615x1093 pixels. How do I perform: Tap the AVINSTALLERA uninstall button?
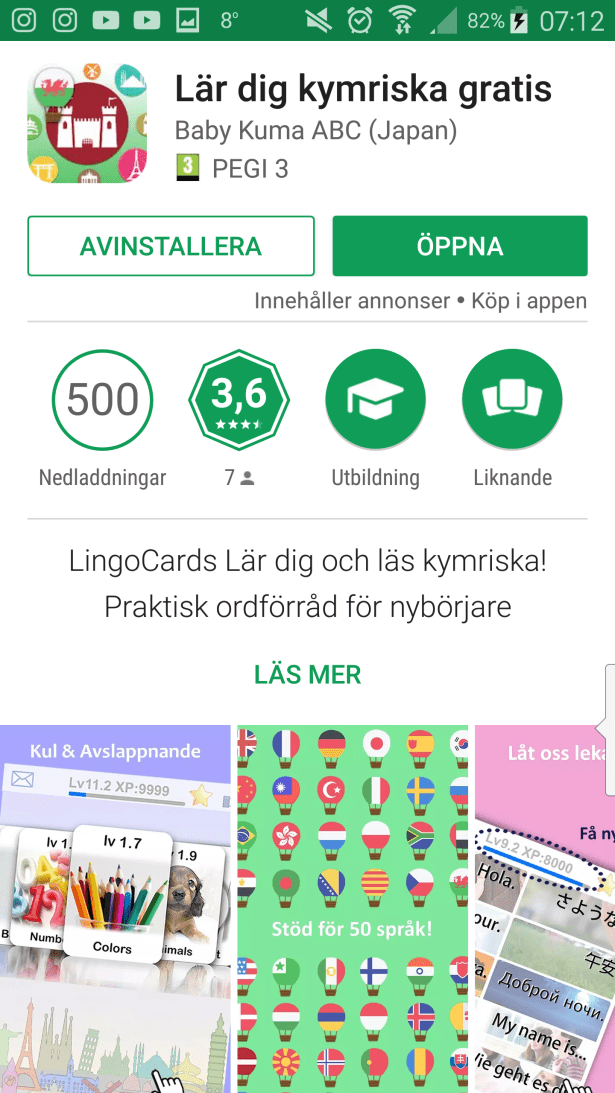[171, 246]
